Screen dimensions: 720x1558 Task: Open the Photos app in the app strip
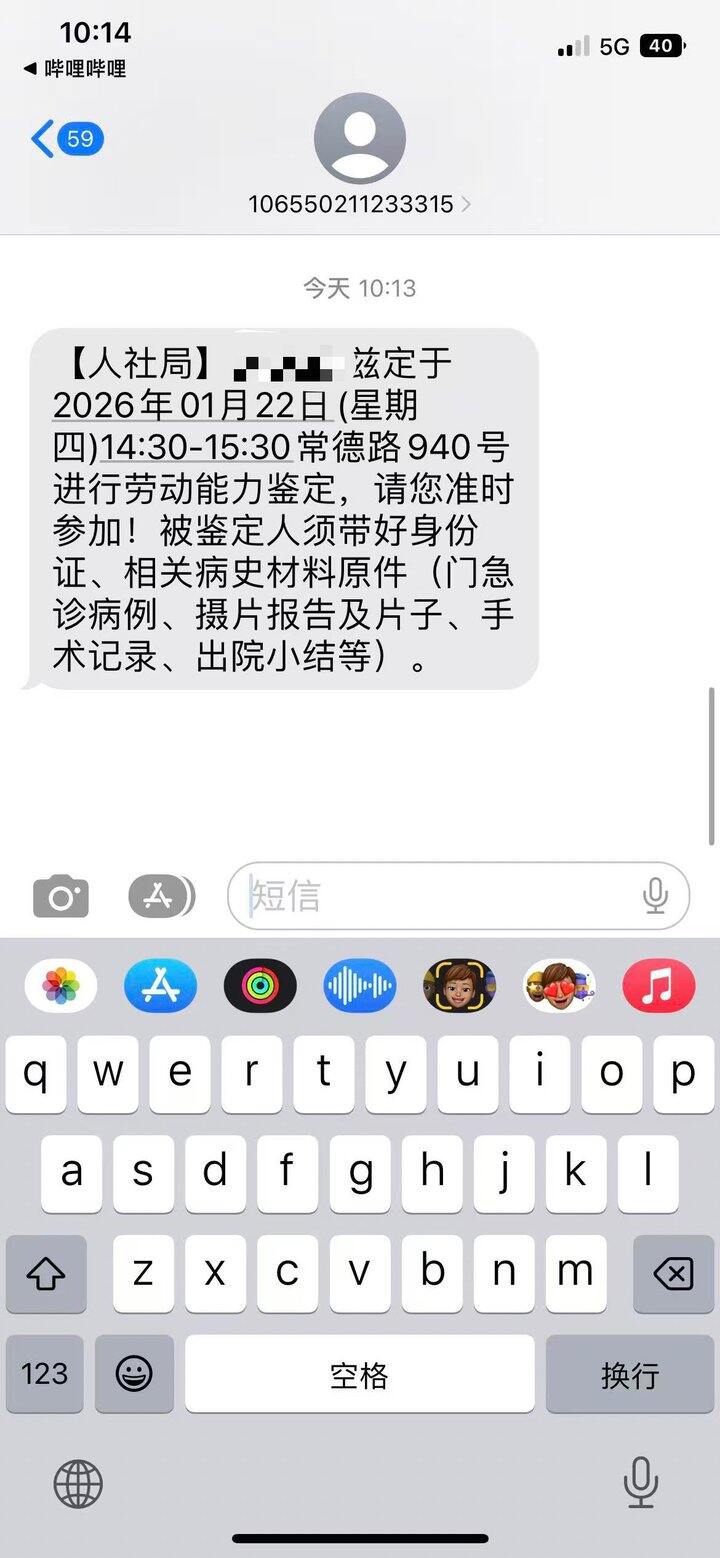(61, 987)
